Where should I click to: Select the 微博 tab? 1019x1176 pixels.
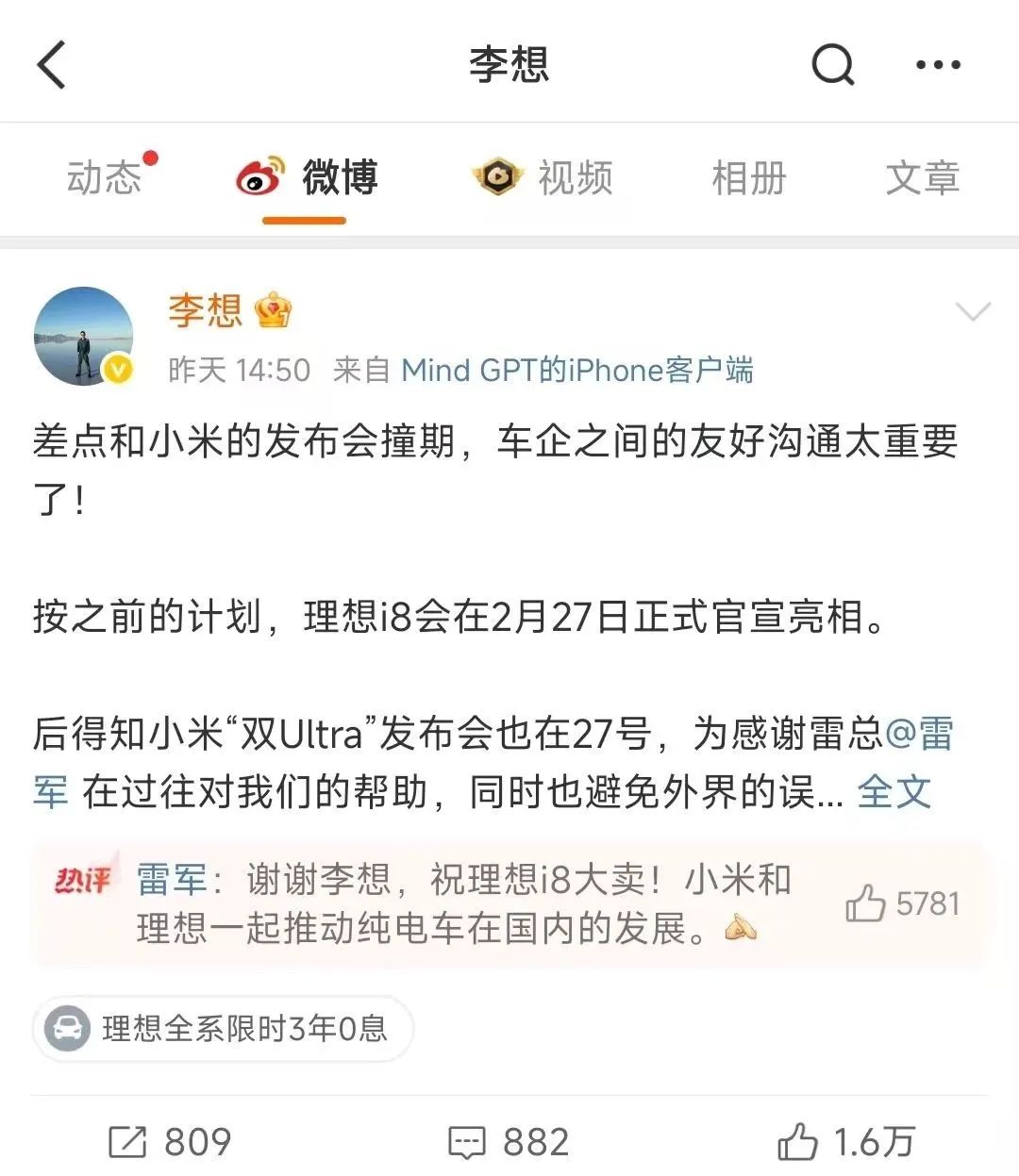point(306,177)
